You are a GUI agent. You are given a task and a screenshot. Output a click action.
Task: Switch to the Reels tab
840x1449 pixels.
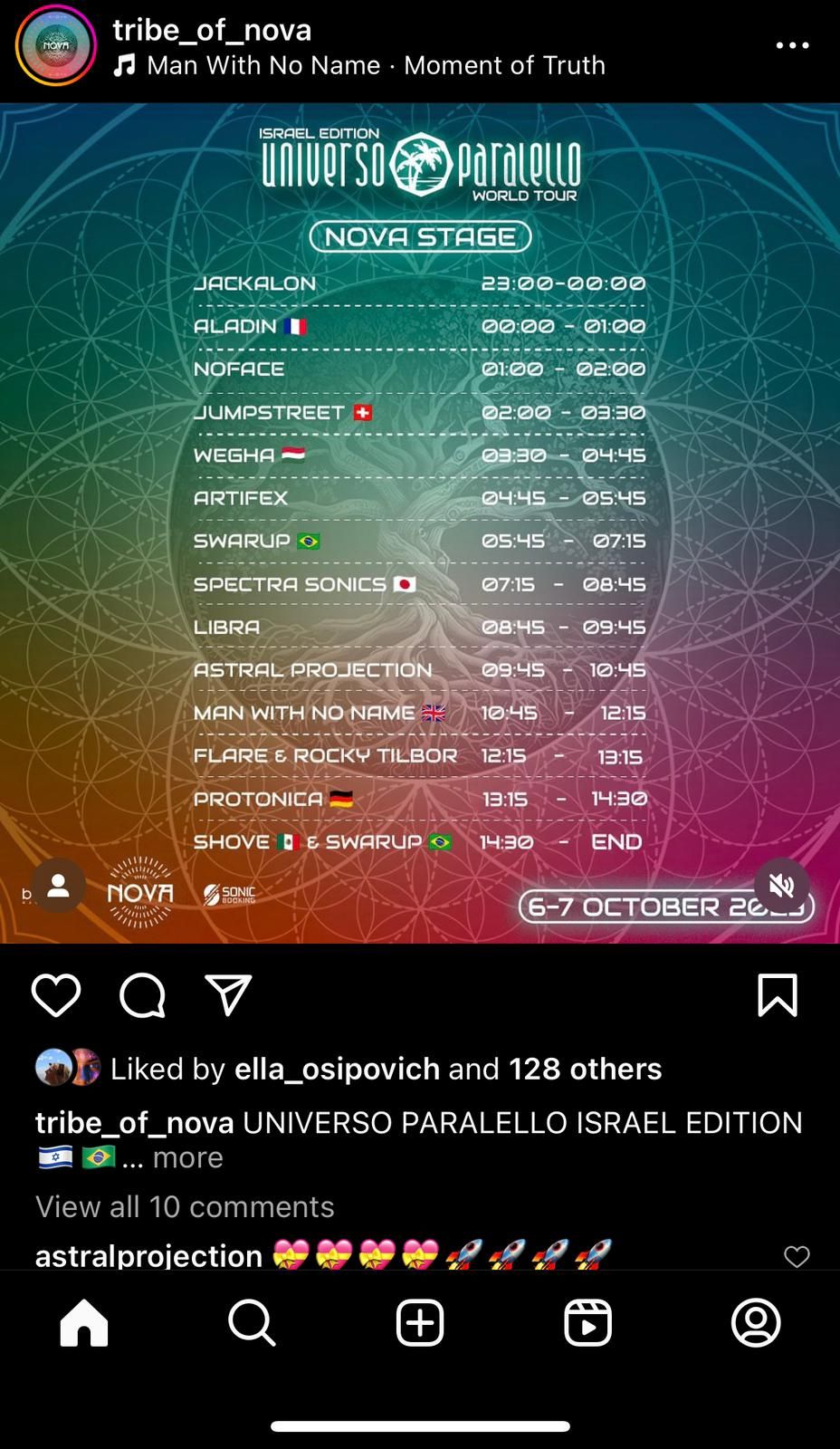click(587, 1323)
